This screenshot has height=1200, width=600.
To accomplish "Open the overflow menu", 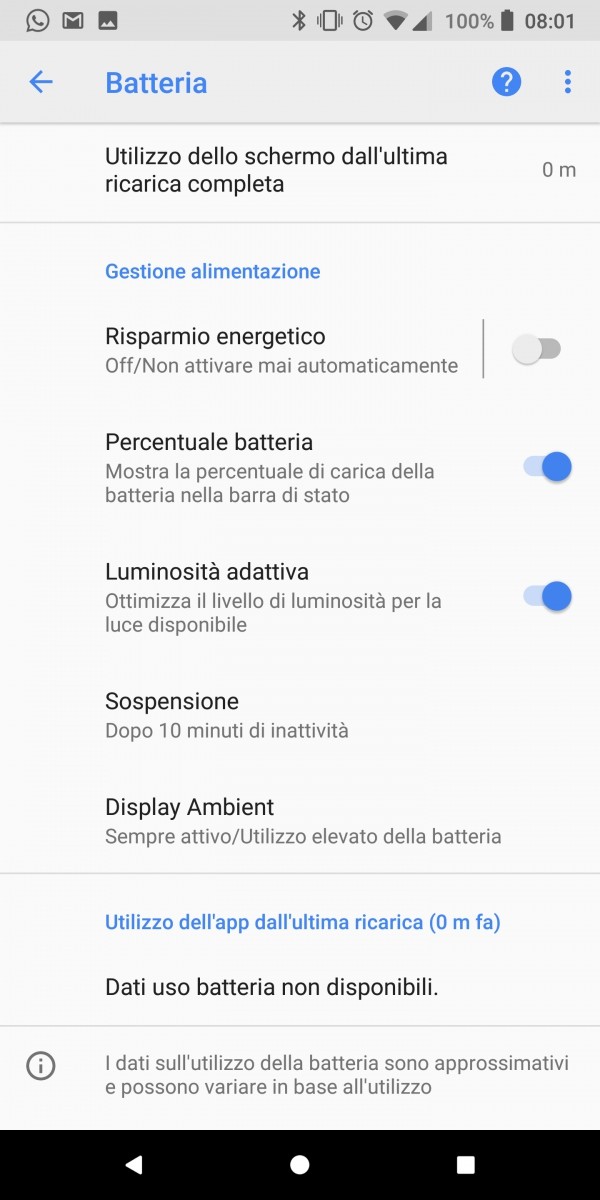I will point(567,82).
